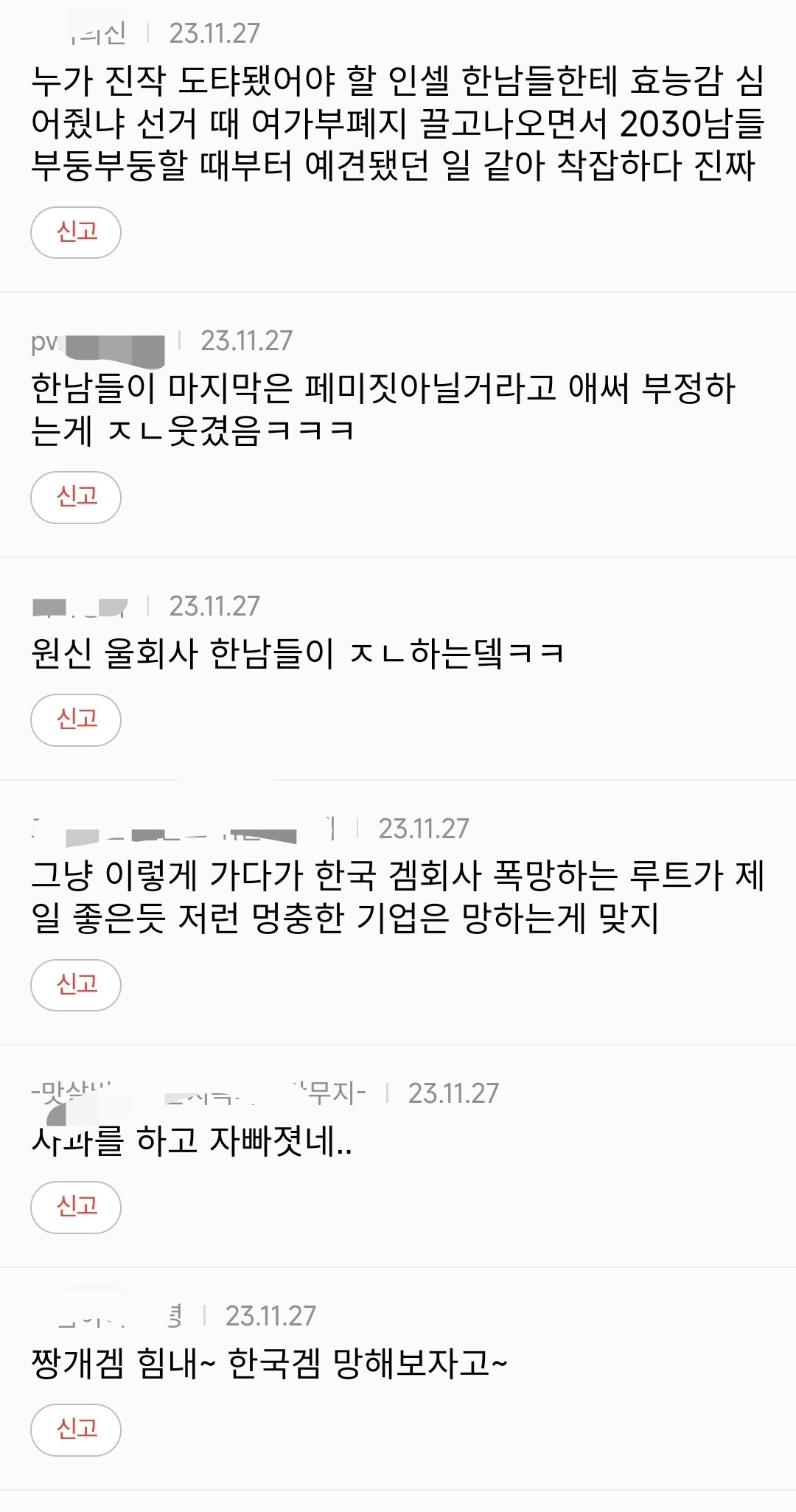Viewport: 796px width, 1512px height.
Task: Report the comment mentioning 2030남들
Action: 76,232
